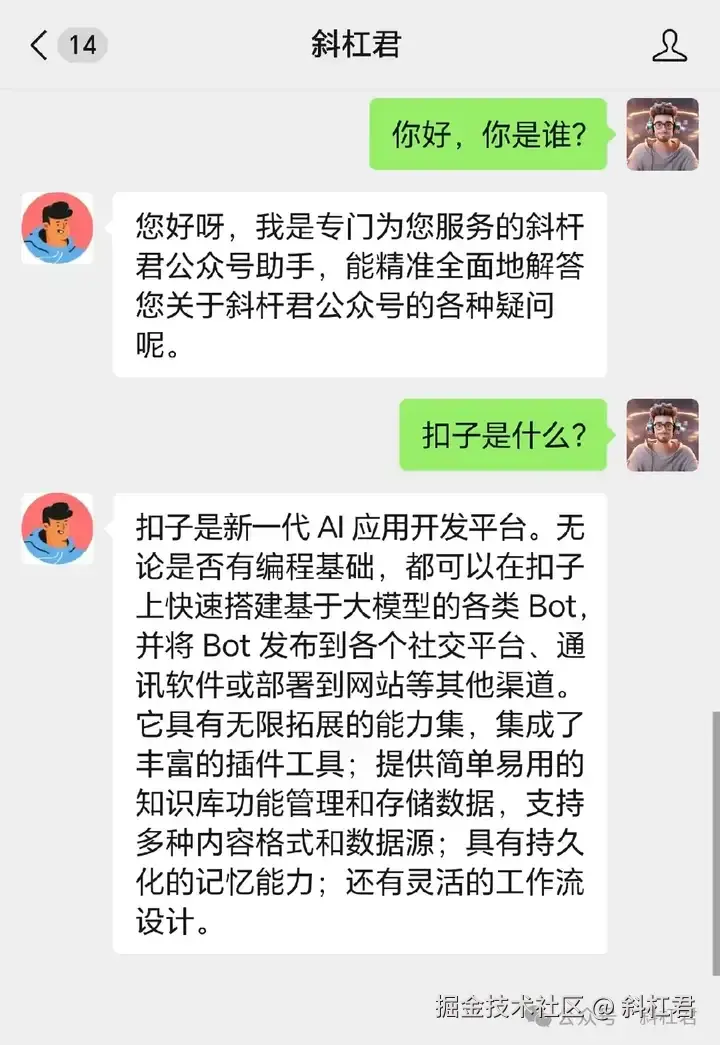
Task: Open the 斜杠君 account profile icon
Action: click(x=668, y=46)
